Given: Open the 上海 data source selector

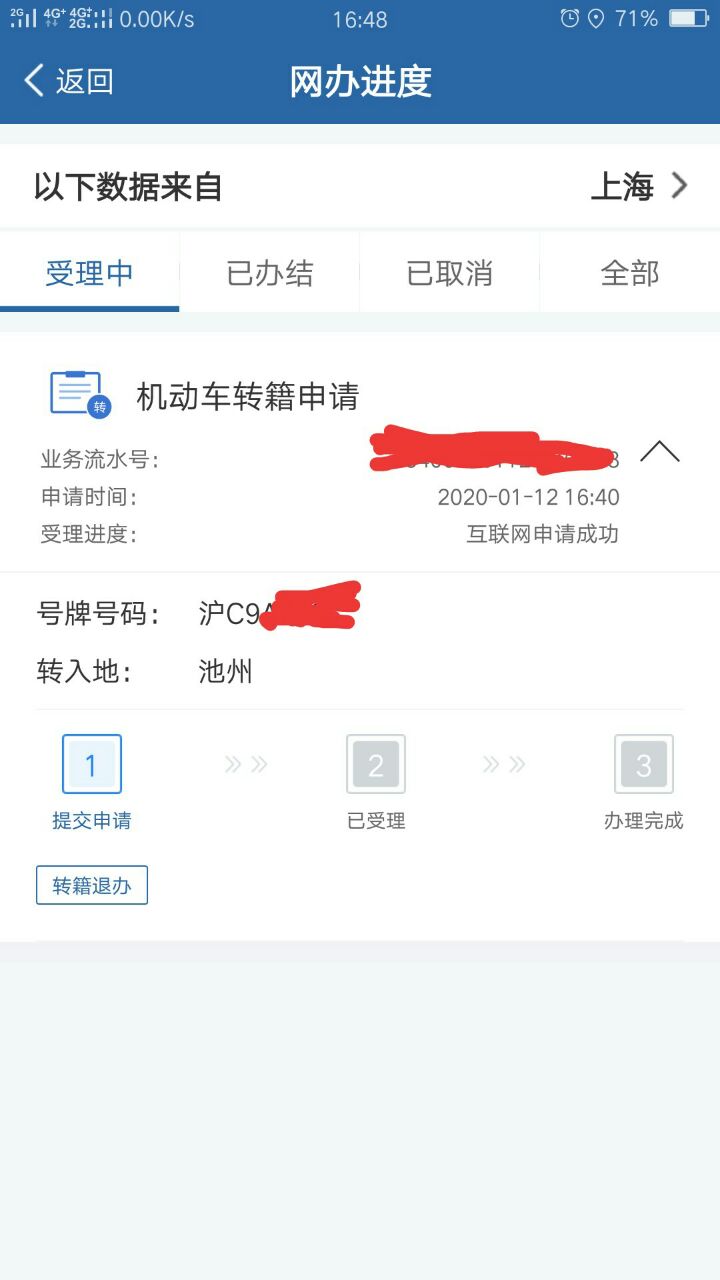Looking at the screenshot, I should (x=638, y=187).
